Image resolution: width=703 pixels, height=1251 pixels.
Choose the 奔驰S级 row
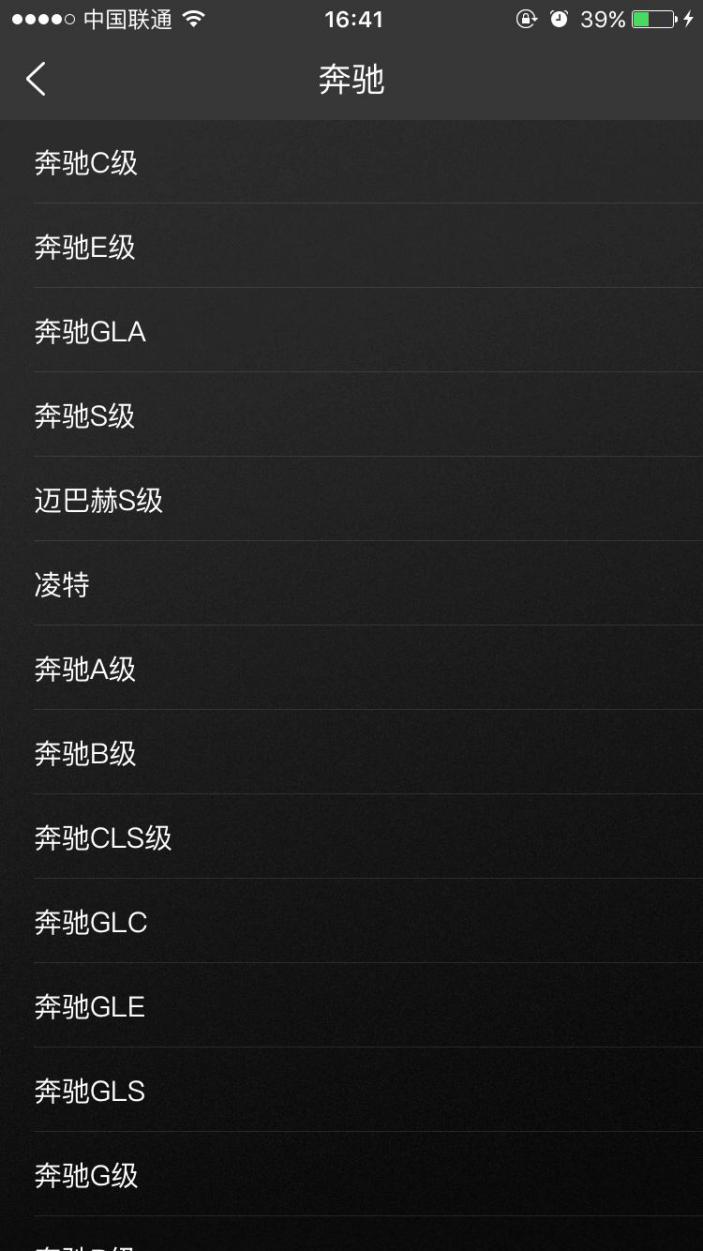tap(351, 415)
